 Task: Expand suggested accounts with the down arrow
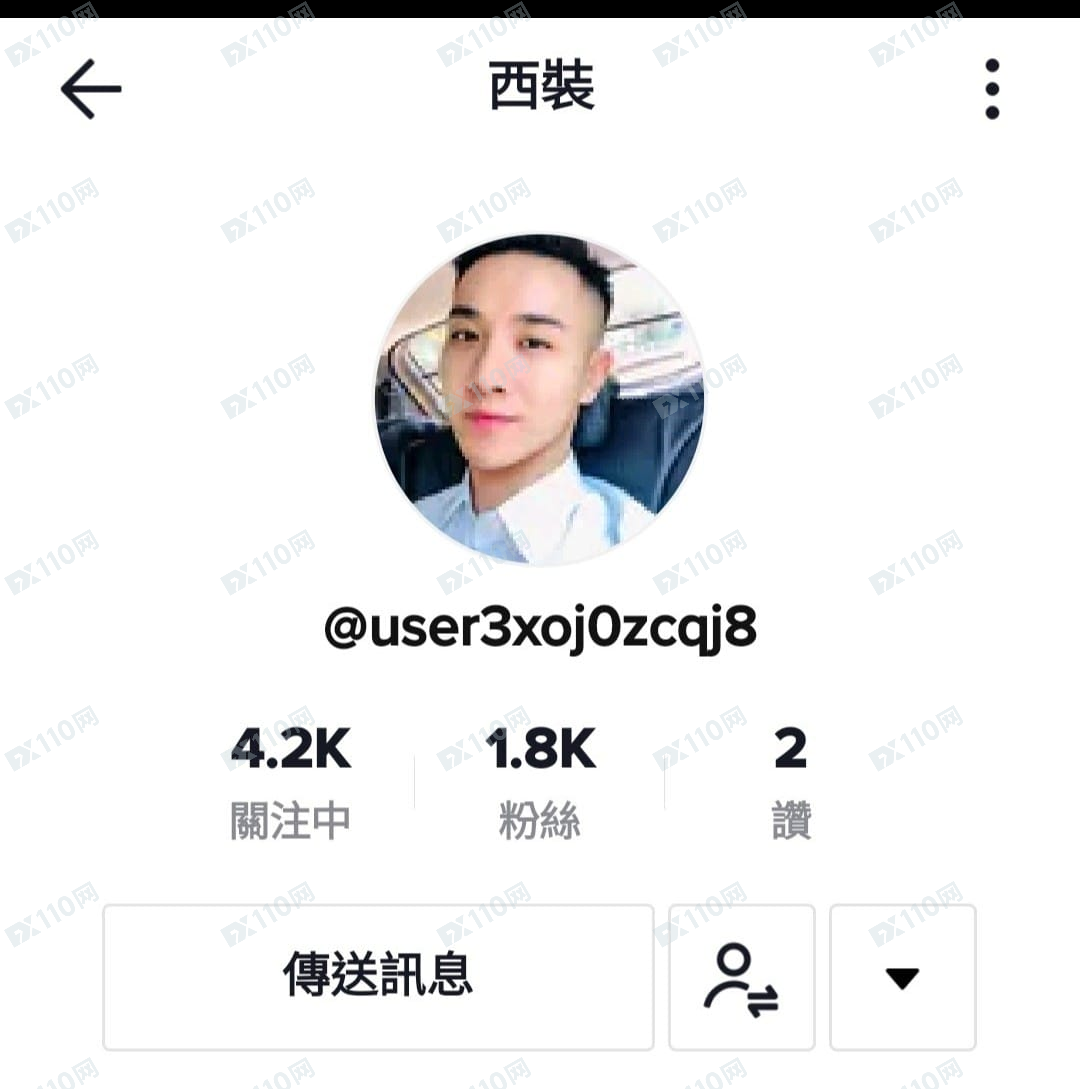coord(902,977)
